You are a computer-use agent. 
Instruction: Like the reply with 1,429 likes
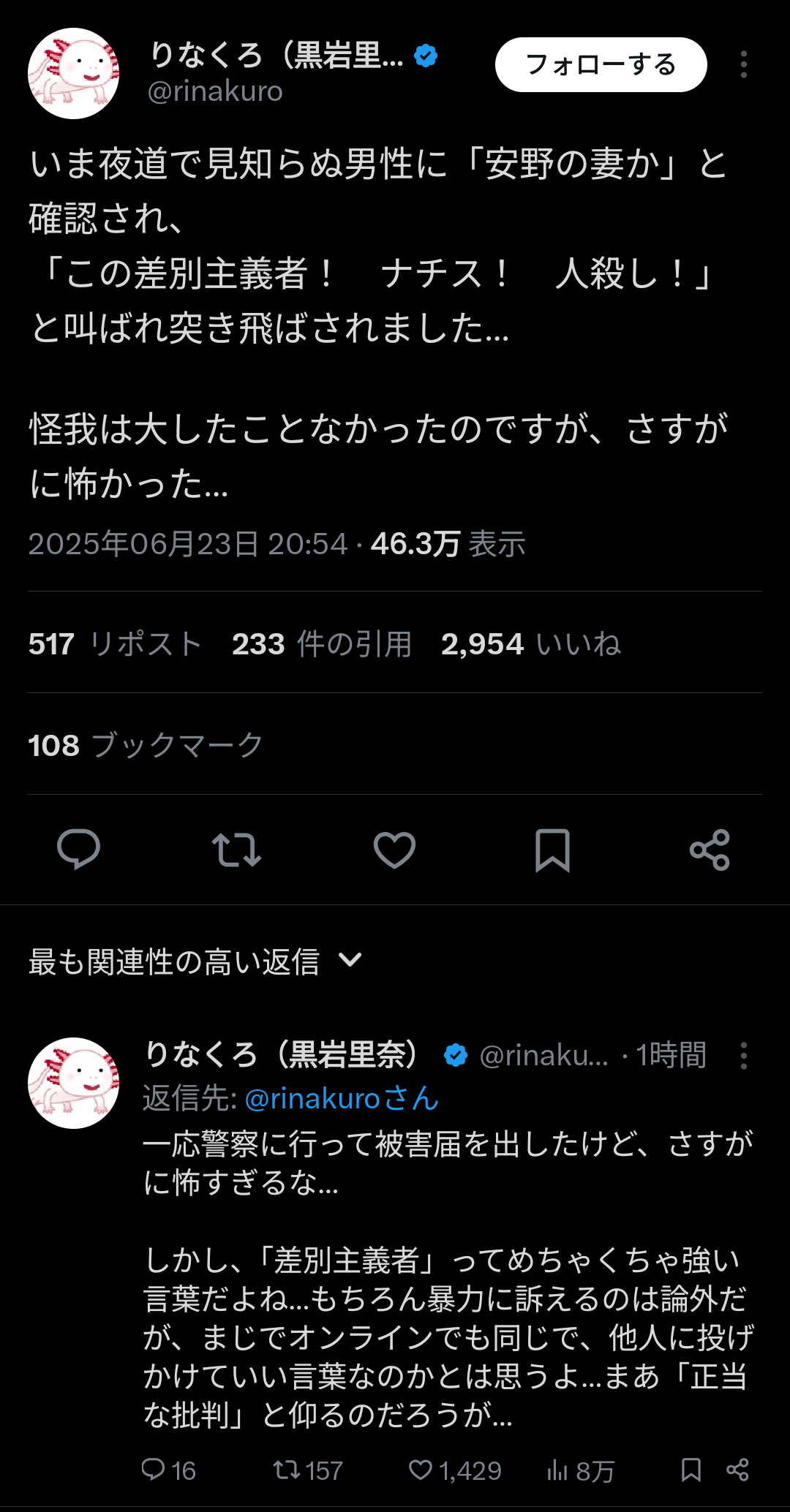point(455,1470)
